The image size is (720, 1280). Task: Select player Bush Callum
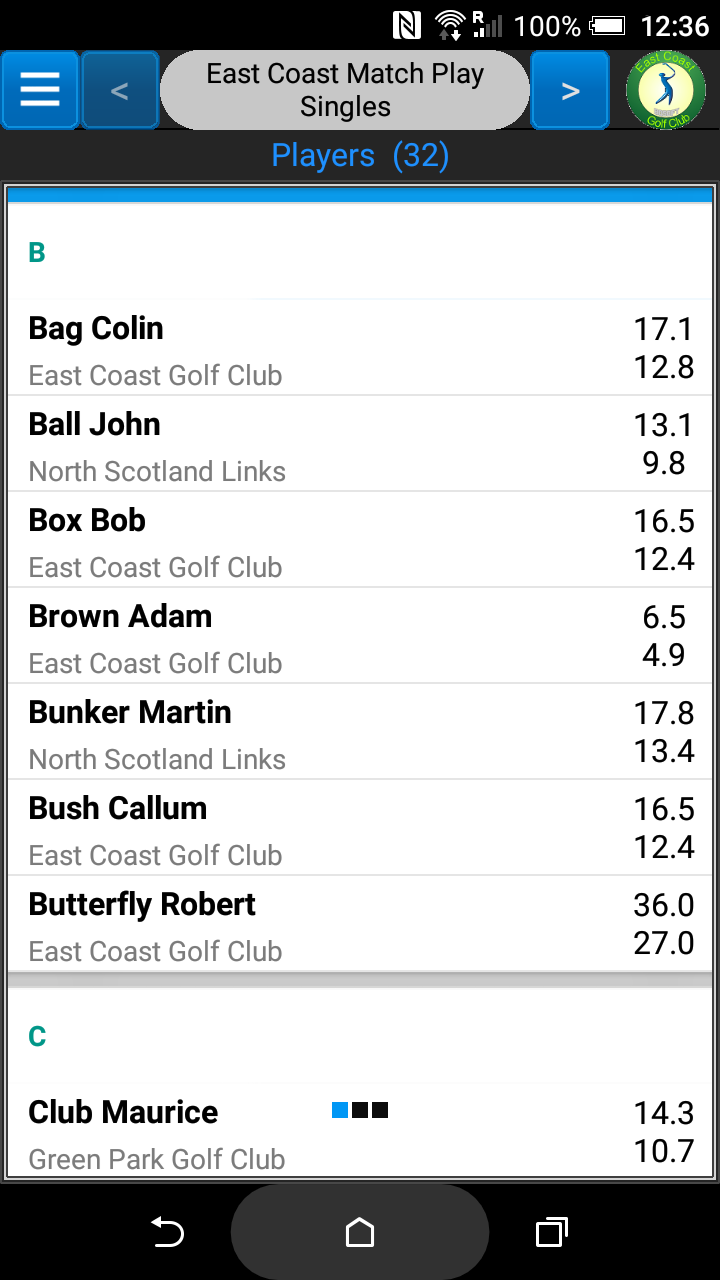360,828
